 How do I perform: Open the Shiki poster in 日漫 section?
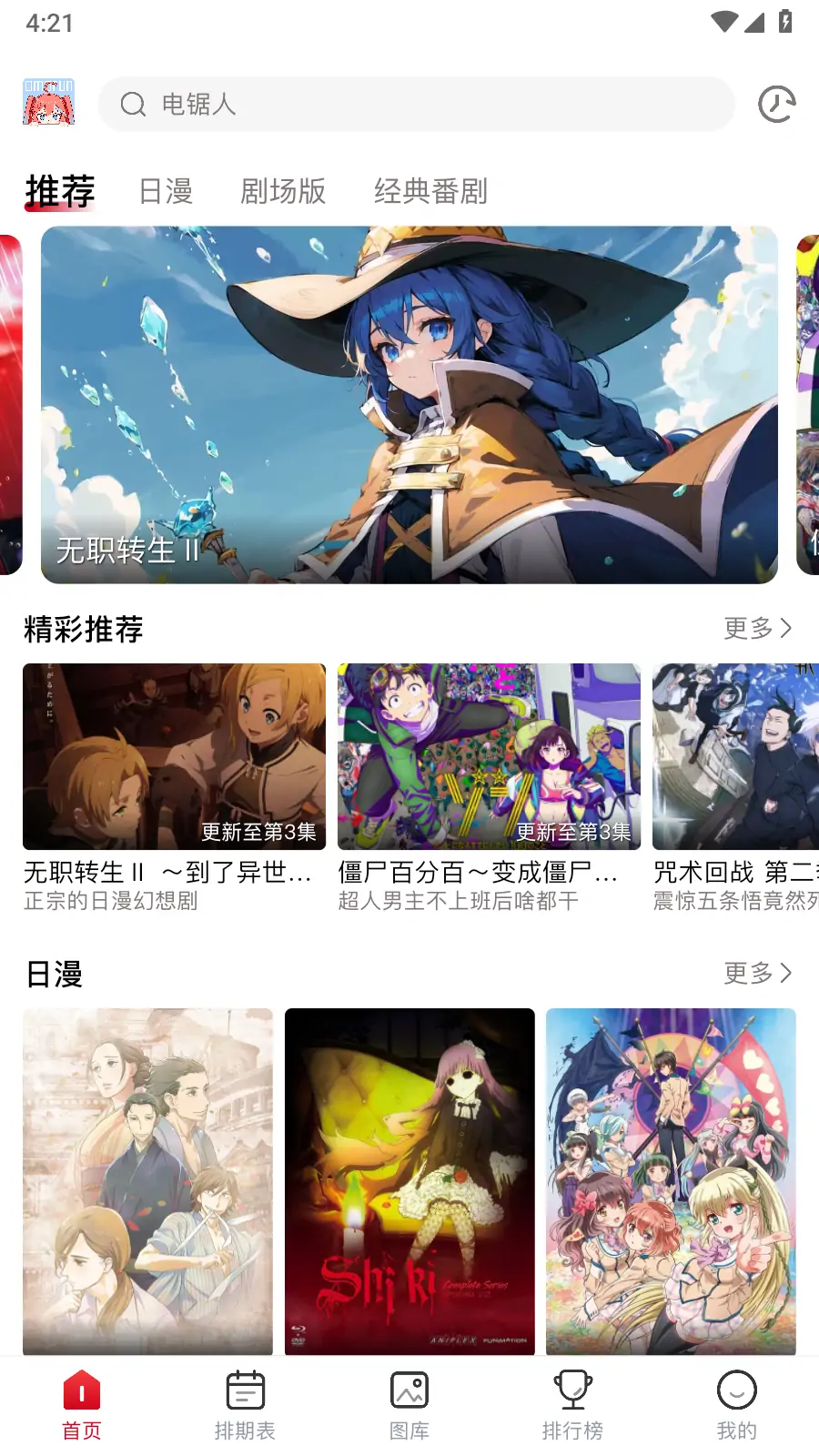[x=409, y=1178]
